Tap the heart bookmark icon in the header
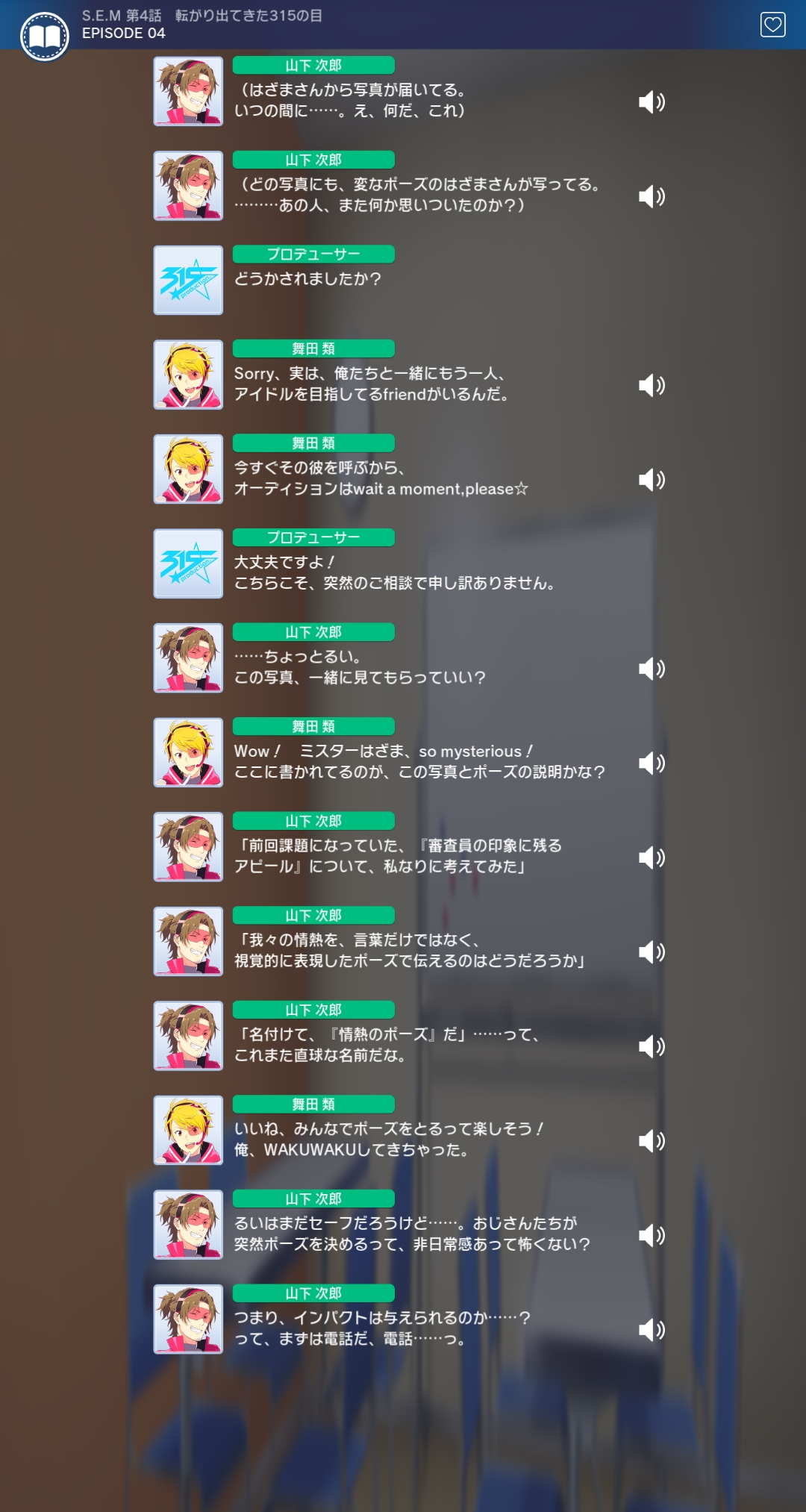The width and height of the screenshot is (806, 1512). pos(772,25)
